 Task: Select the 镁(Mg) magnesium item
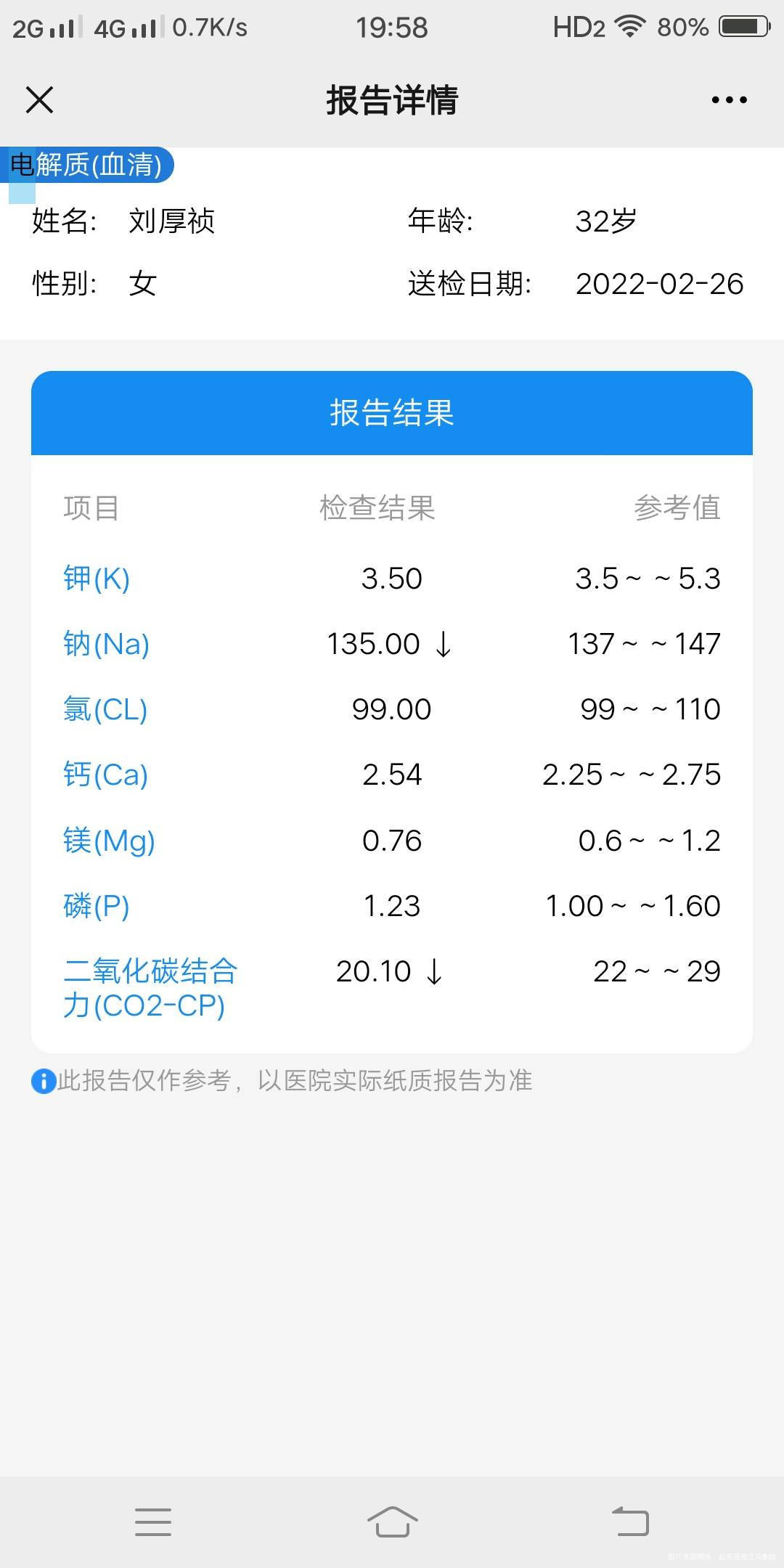pos(108,840)
